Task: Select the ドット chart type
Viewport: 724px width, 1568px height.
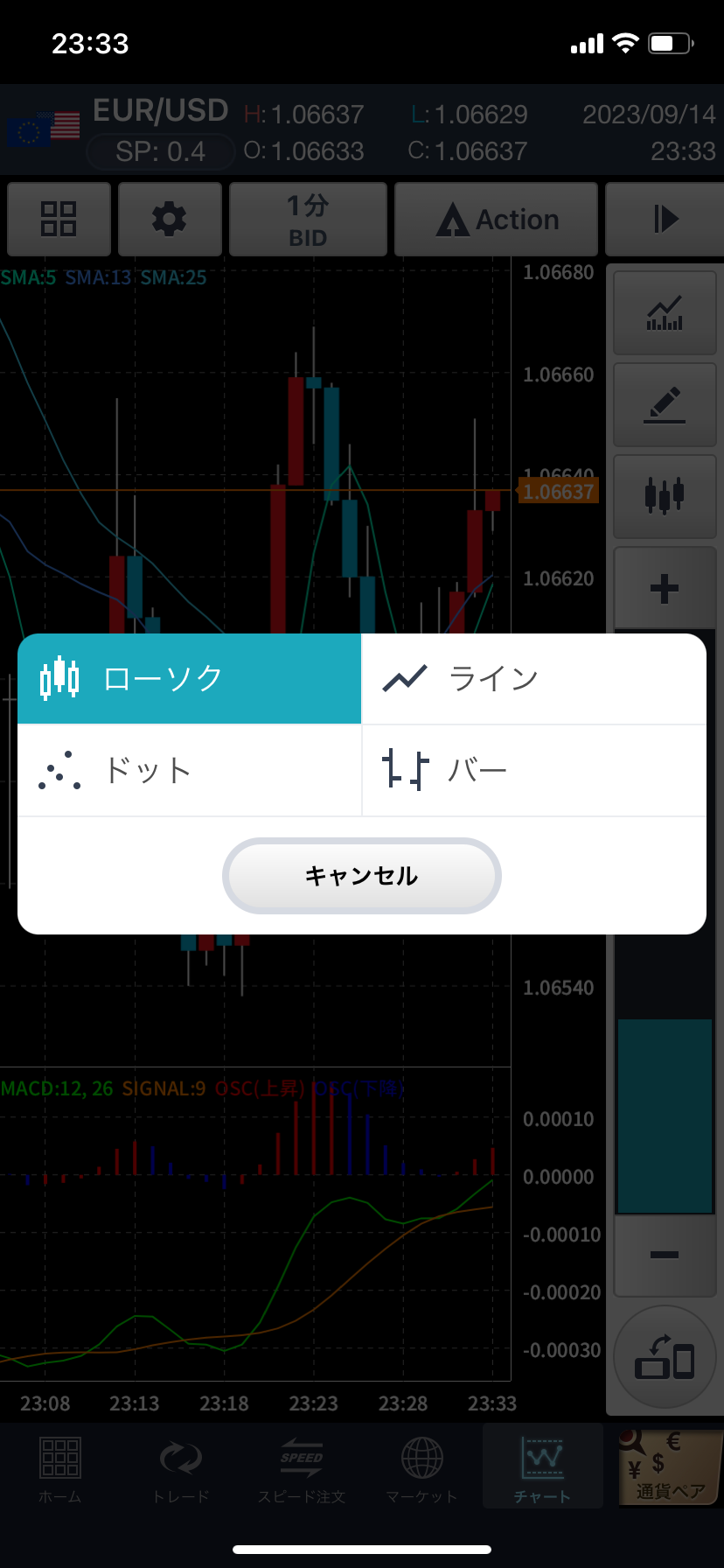Action: (x=189, y=770)
